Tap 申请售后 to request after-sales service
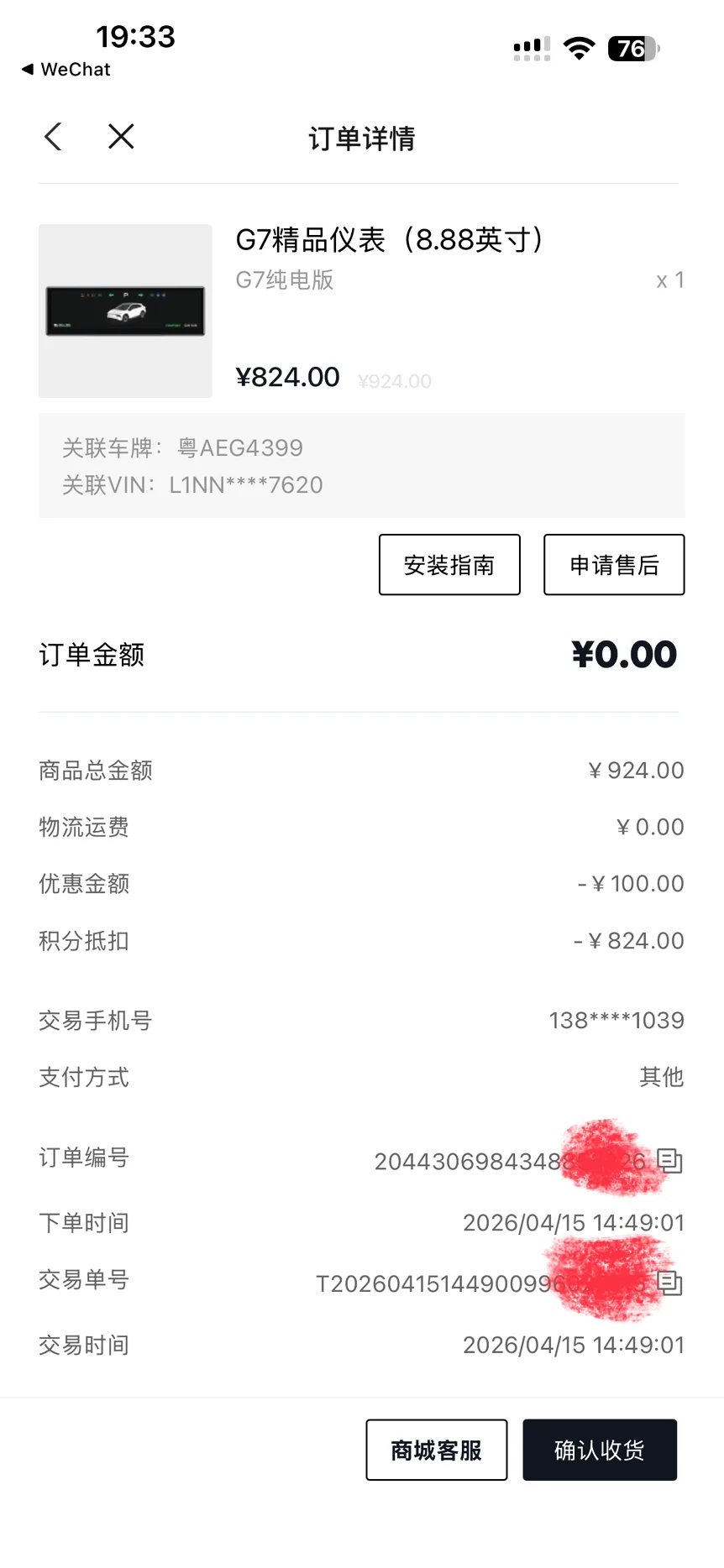This screenshot has height=1568, width=724. [x=614, y=565]
